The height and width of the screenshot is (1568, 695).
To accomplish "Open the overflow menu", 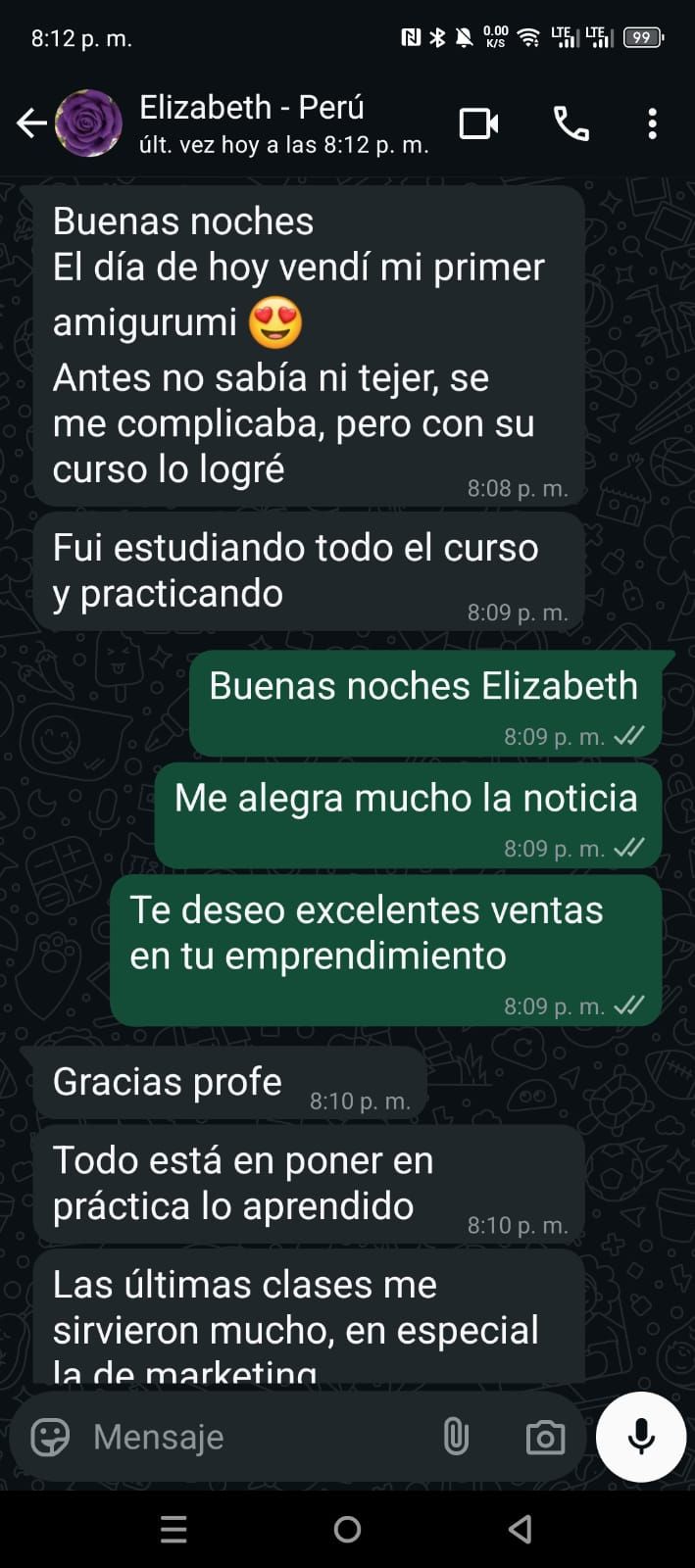I will (652, 123).
